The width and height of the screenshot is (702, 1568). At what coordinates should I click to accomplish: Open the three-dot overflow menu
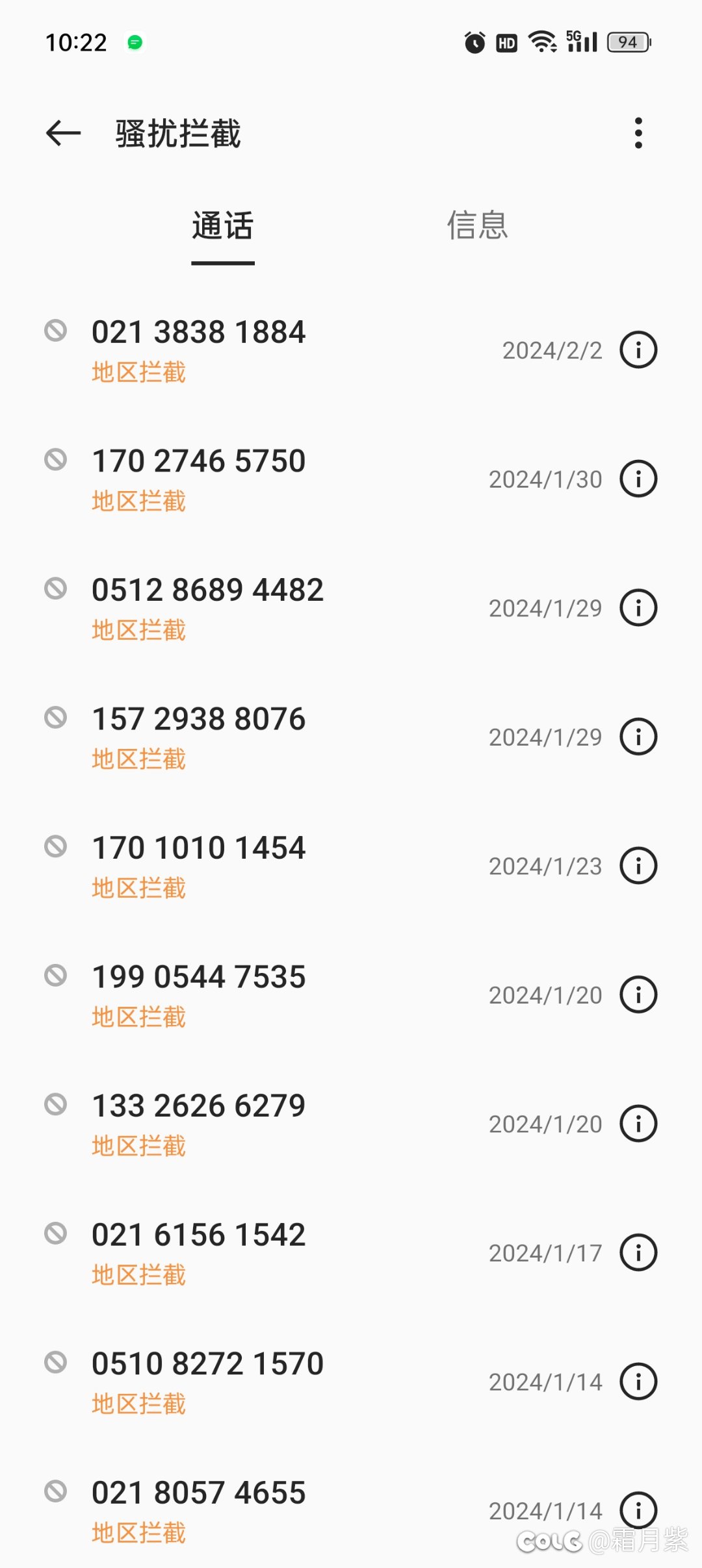(x=638, y=133)
